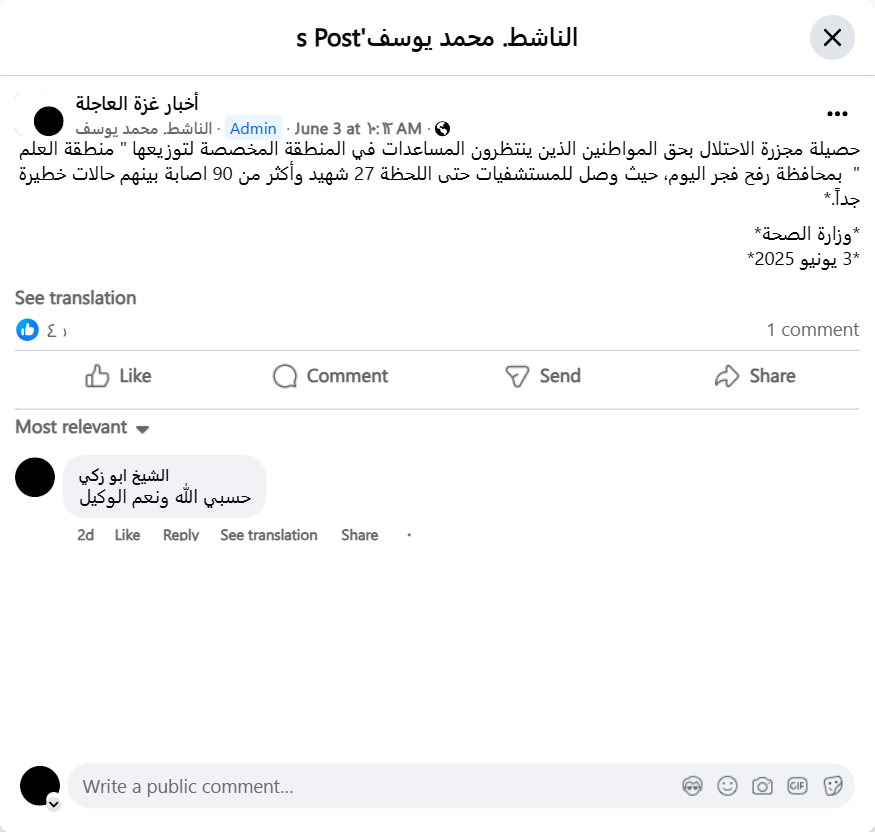Send this post to someone
The width and height of the screenshot is (875, 832).
(x=542, y=376)
